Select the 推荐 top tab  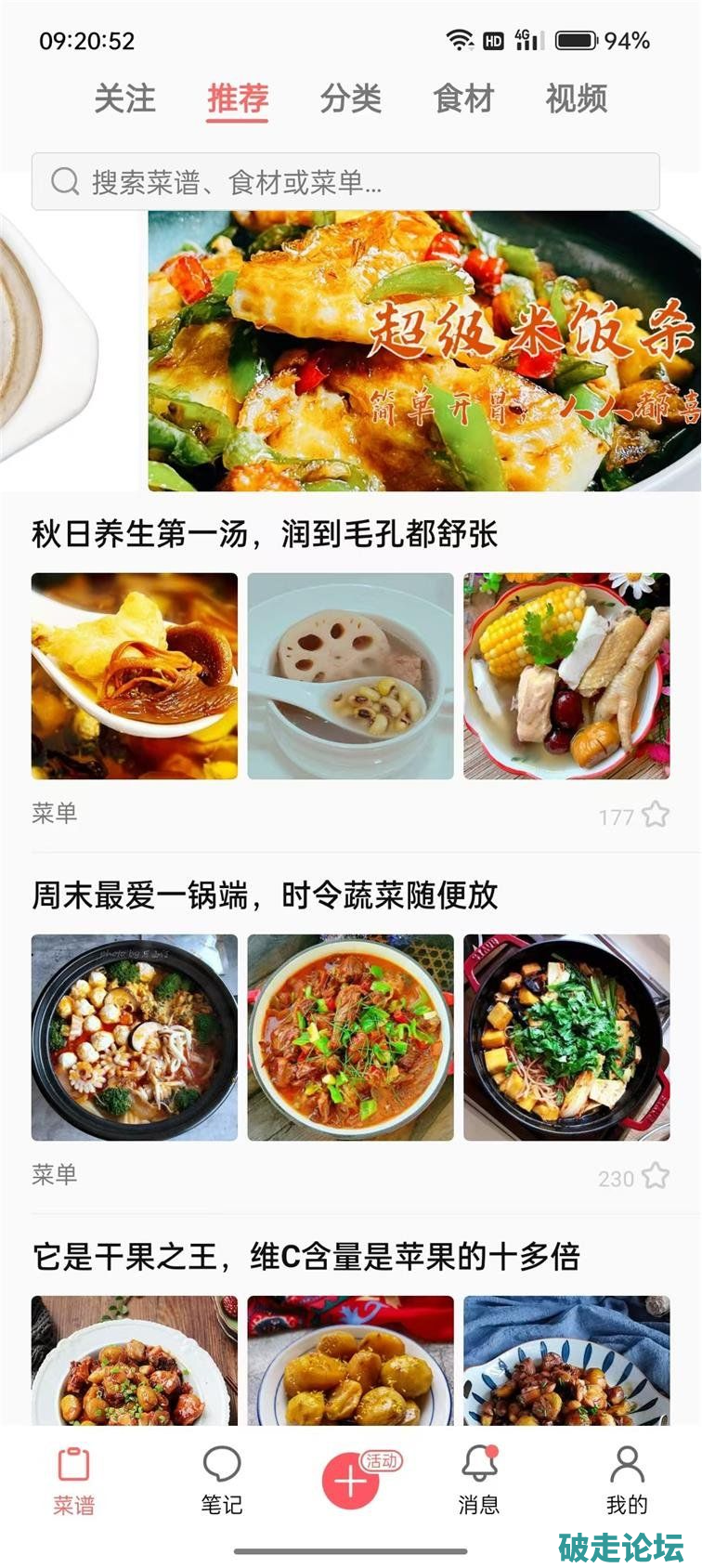pos(238,98)
